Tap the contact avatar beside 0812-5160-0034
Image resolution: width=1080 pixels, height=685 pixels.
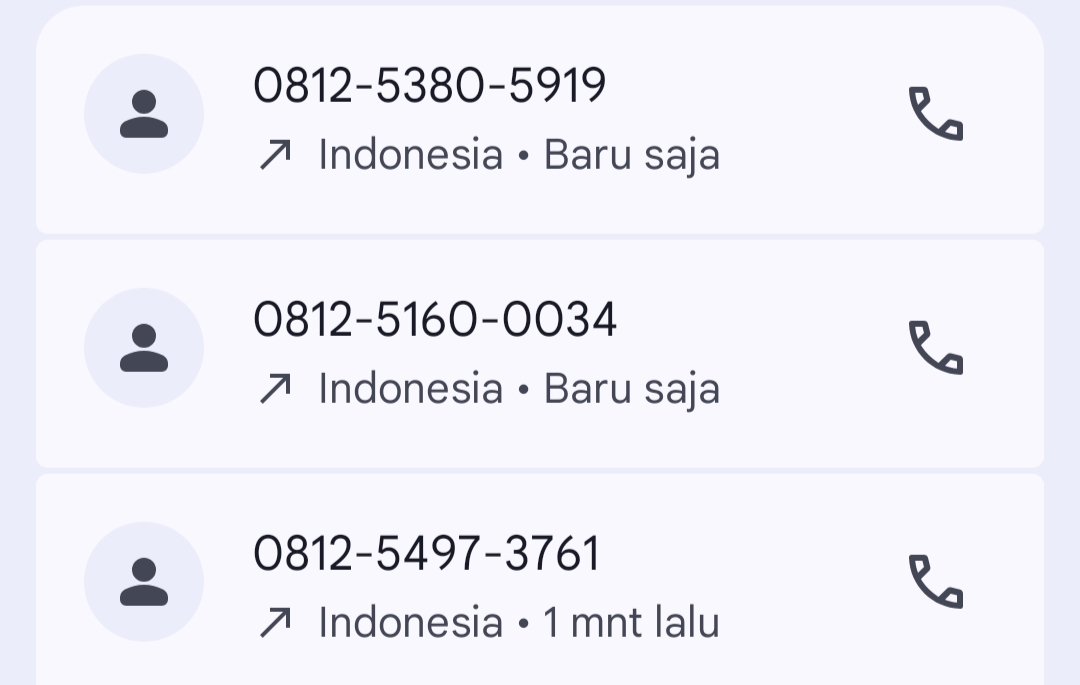tap(144, 348)
